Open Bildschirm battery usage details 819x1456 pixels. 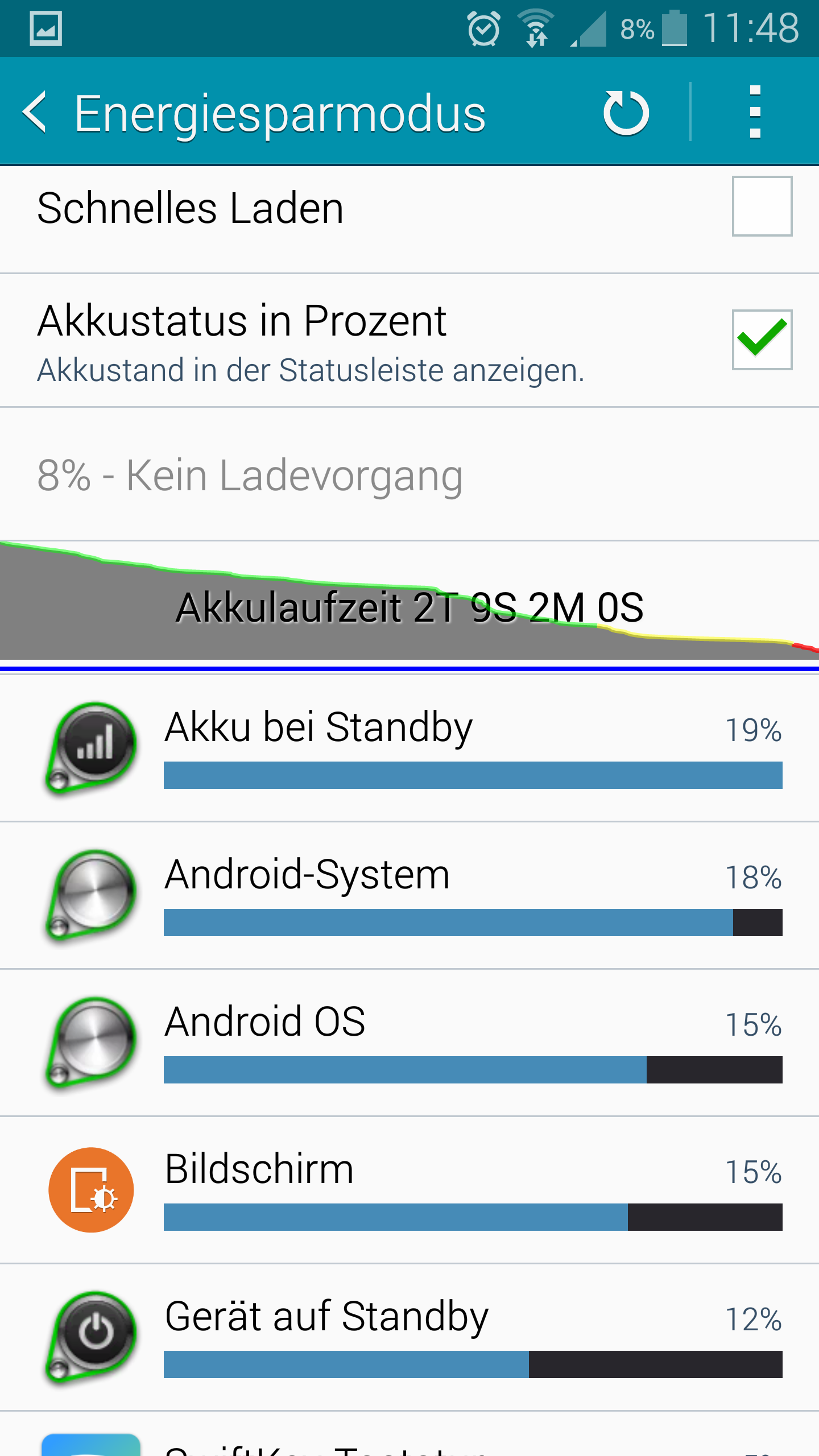(x=409, y=1190)
